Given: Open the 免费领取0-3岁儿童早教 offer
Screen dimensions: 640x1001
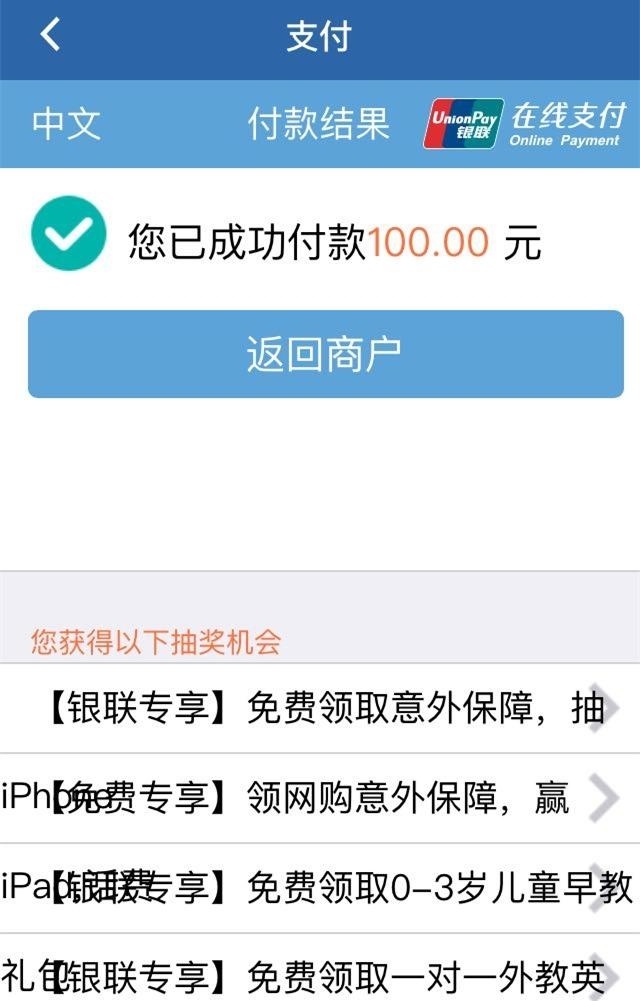Looking at the screenshot, I should [x=325, y=887].
